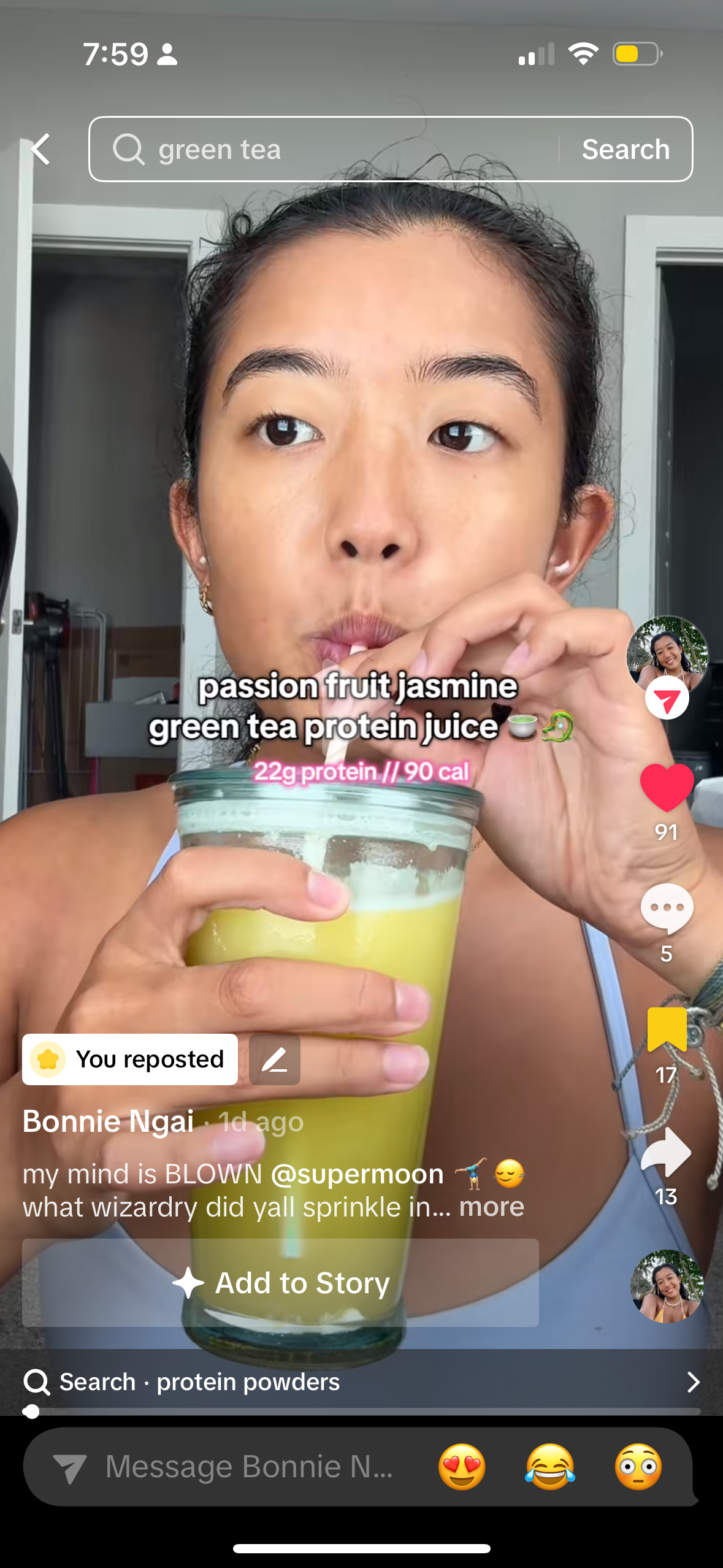Send the flushed face emoji reaction
This screenshot has width=723, height=1568.
(638, 1467)
